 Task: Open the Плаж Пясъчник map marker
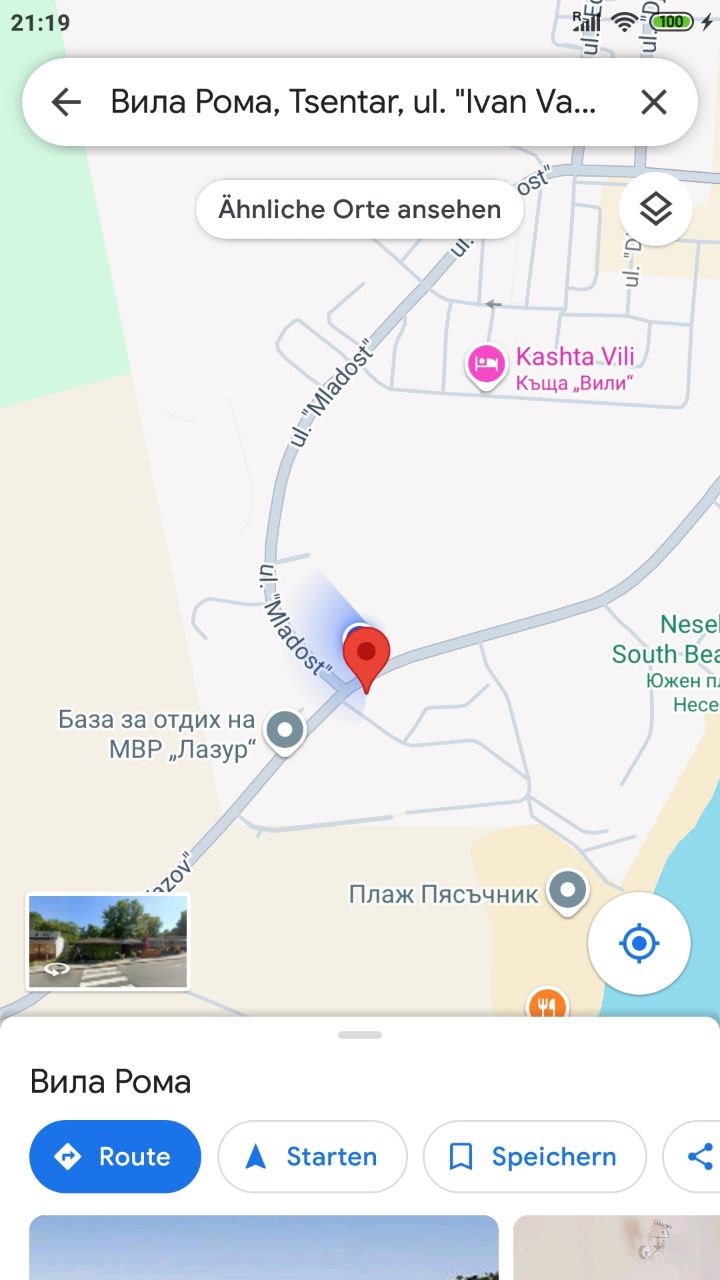(569, 889)
